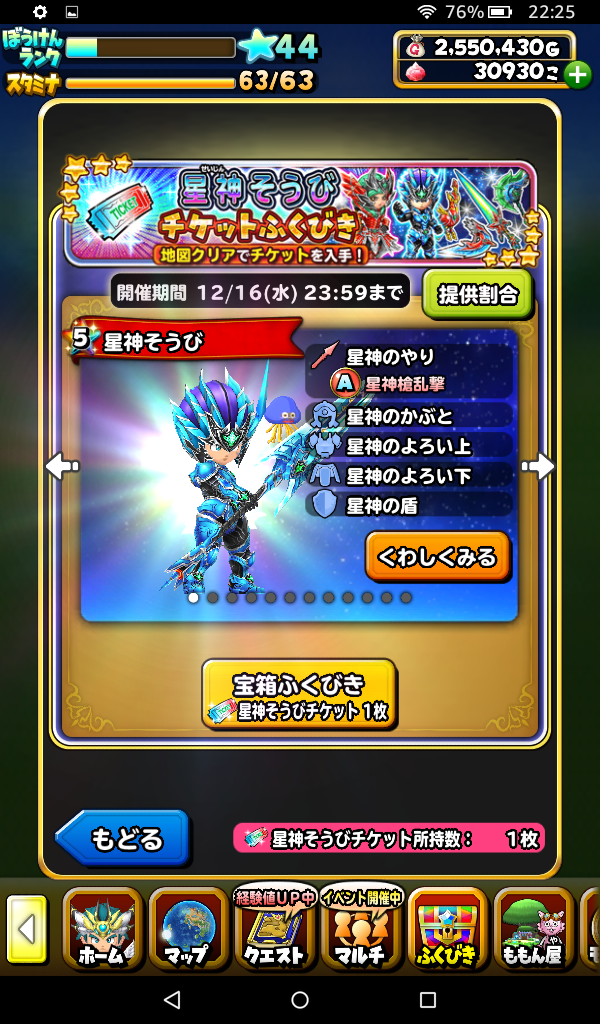Tap the Android back button
Image resolution: width=600 pixels, height=1024 pixels.
pyautogui.click(x=172, y=999)
